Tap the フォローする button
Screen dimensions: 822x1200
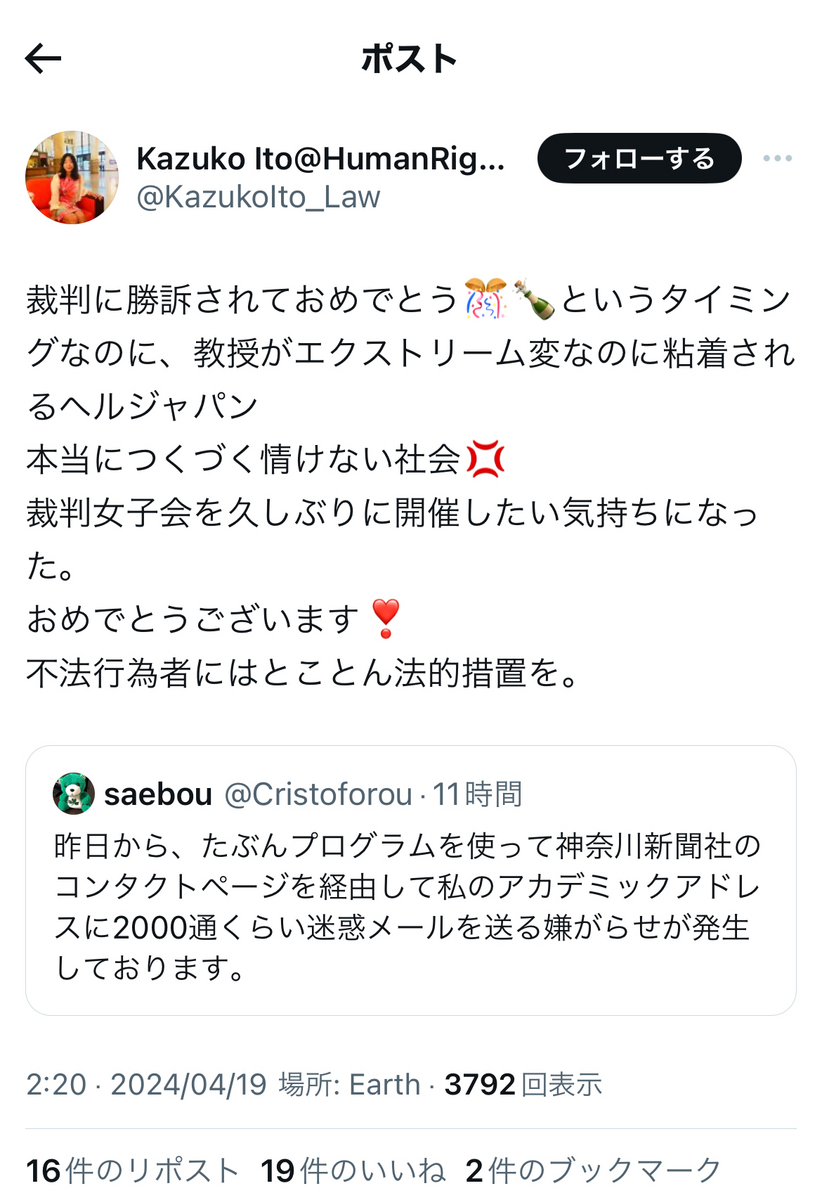pyautogui.click(x=639, y=158)
